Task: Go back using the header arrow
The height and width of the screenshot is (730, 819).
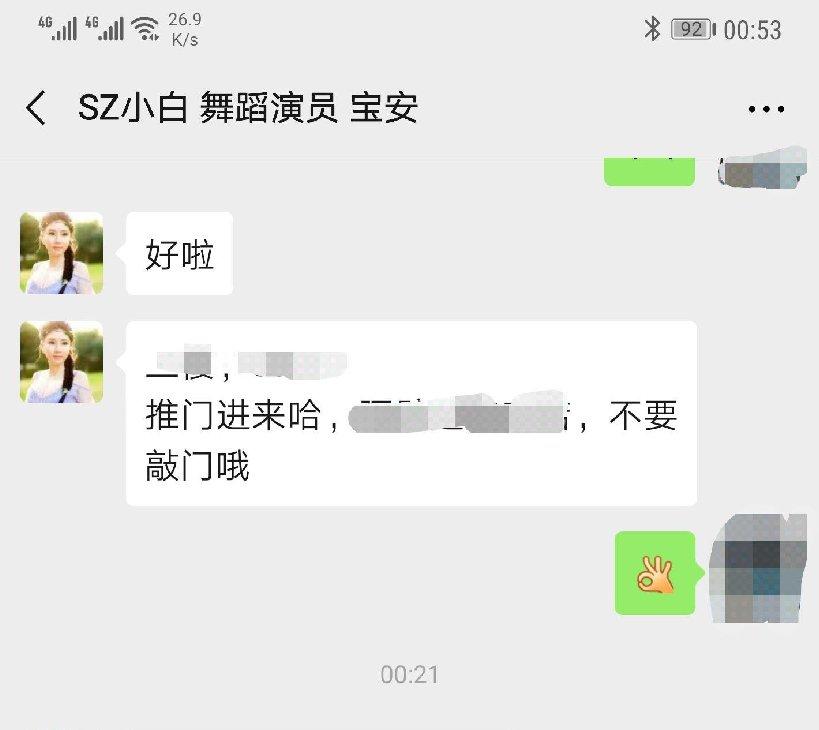Action: tap(36, 108)
